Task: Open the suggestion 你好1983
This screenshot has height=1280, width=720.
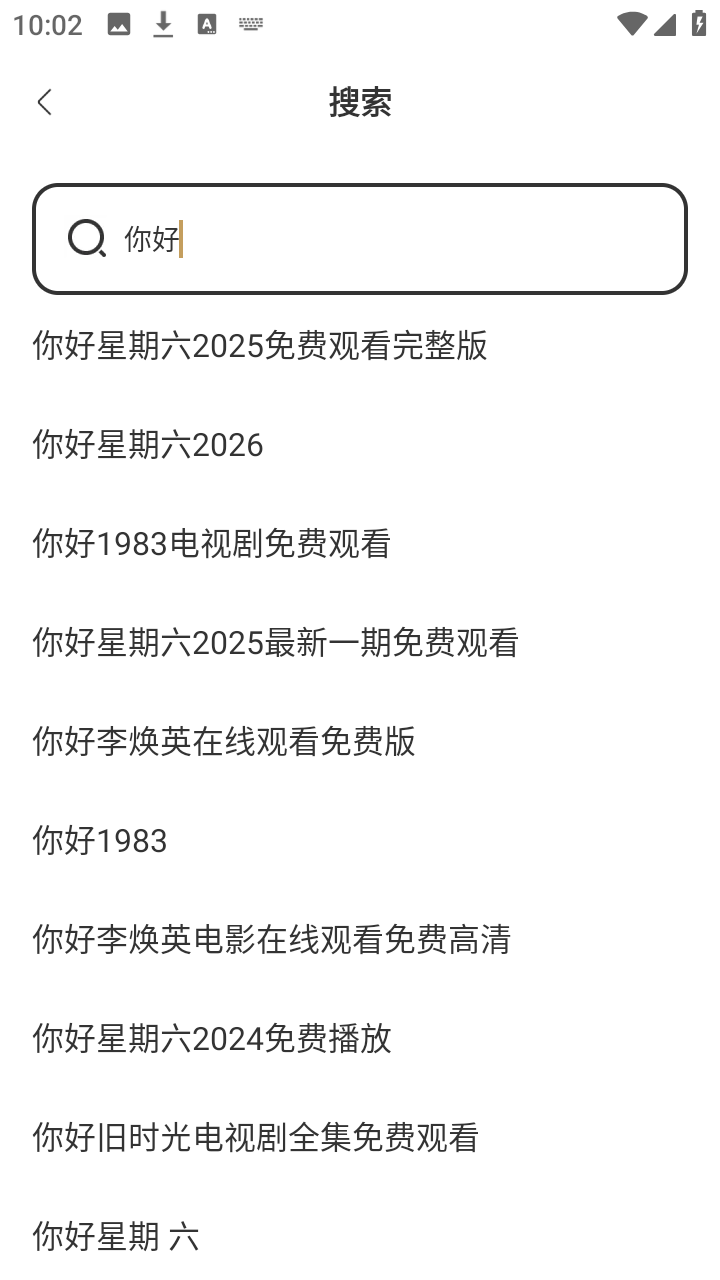Action: (x=99, y=841)
